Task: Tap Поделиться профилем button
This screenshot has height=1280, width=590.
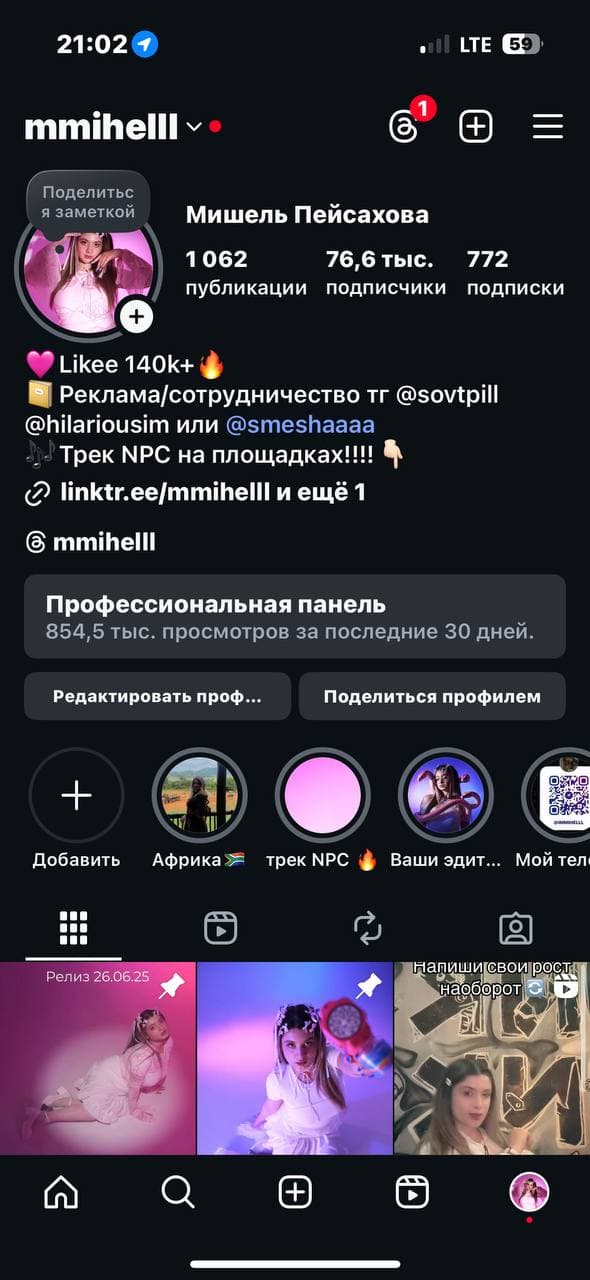Action: (x=432, y=696)
